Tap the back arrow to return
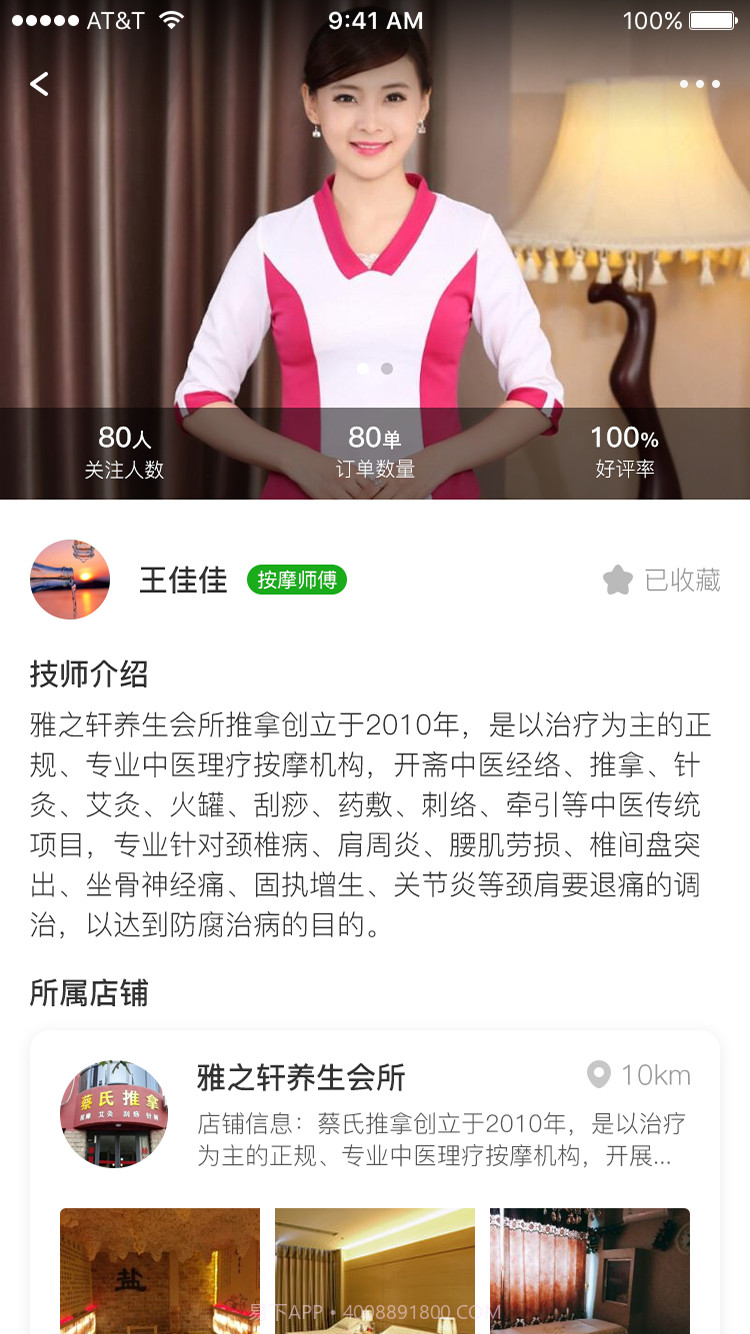This screenshot has width=750, height=1334. (38, 83)
